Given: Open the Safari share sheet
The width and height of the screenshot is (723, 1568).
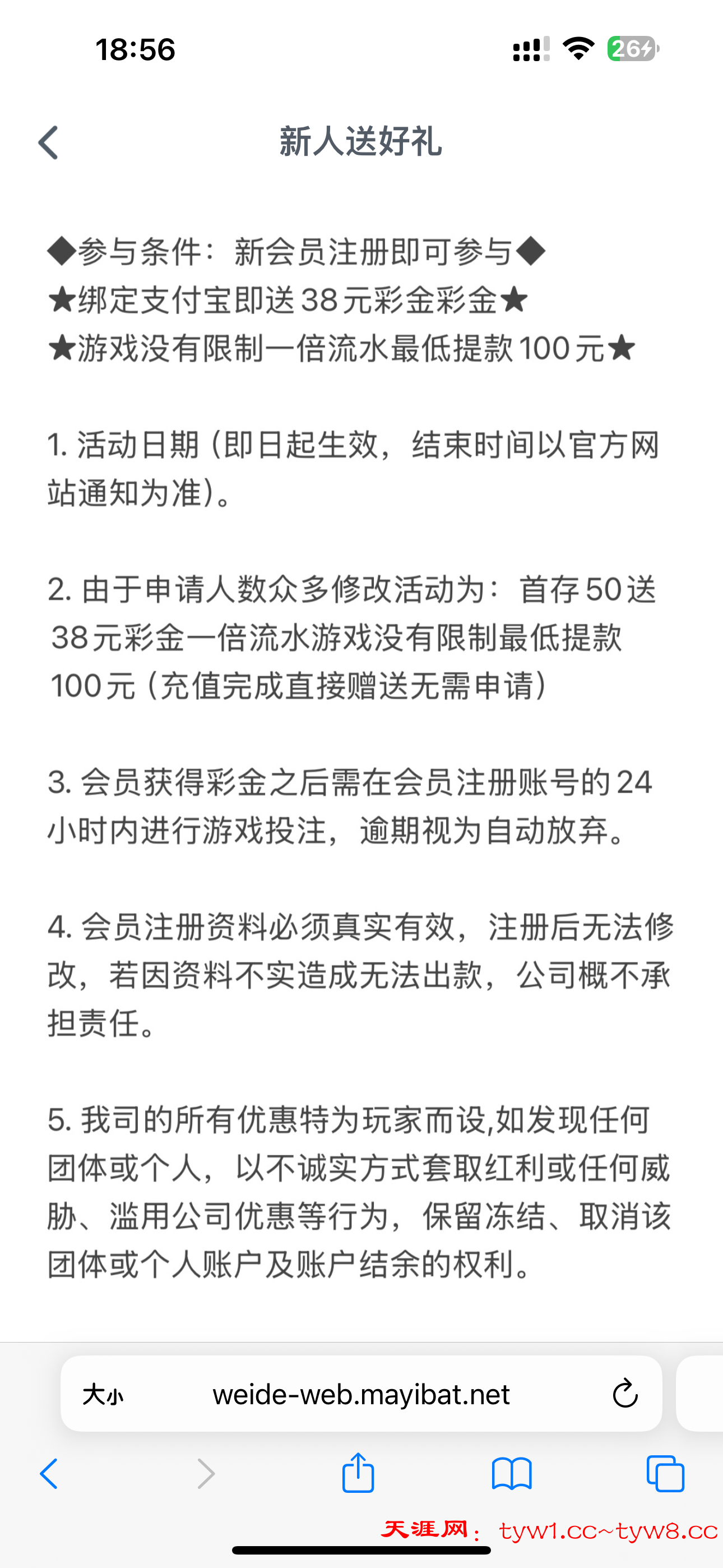Looking at the screenshot, I should (x=358, y=1472).
